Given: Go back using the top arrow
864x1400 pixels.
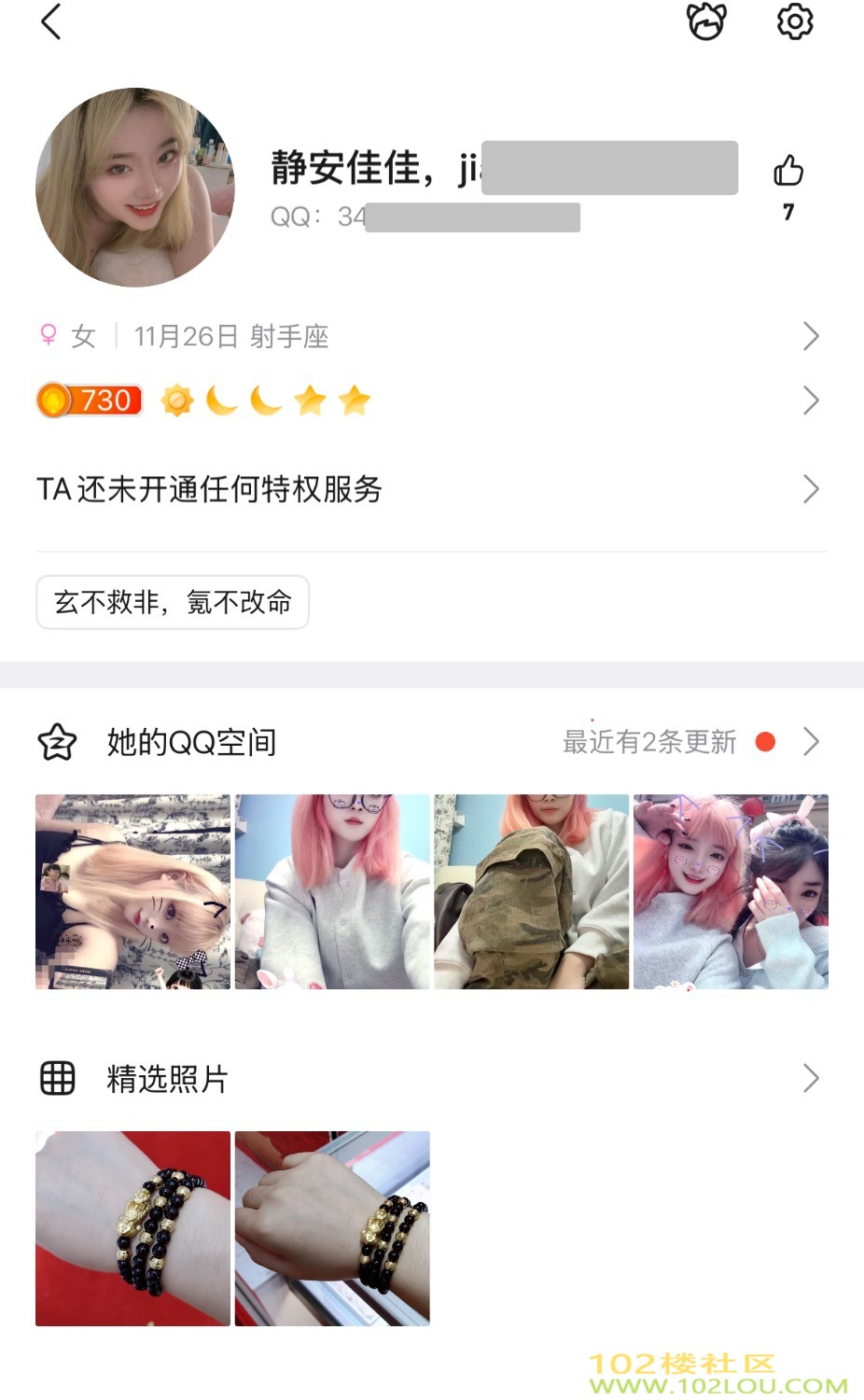Looking at the screenshot, I should 51,21.
